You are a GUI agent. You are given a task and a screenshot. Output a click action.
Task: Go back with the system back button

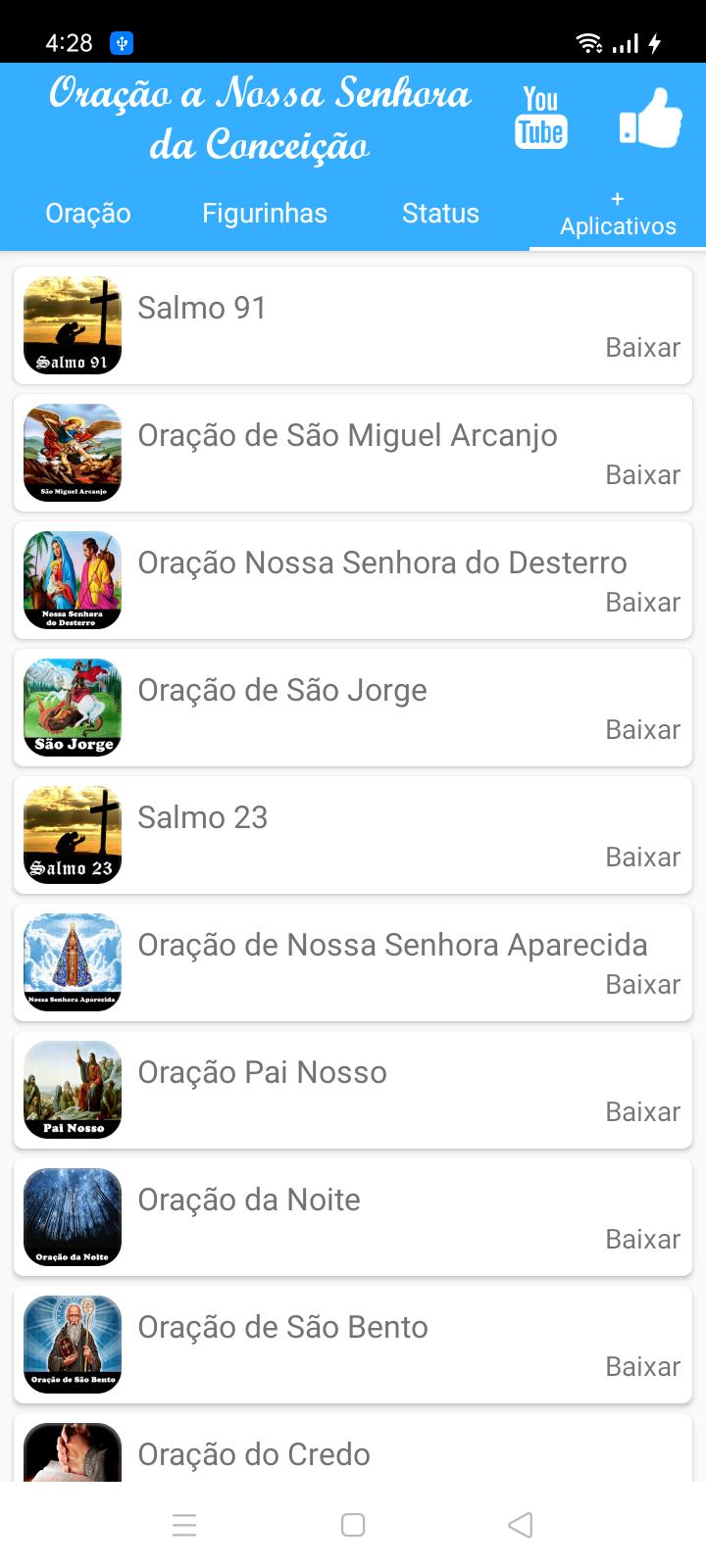point(521,1525)
